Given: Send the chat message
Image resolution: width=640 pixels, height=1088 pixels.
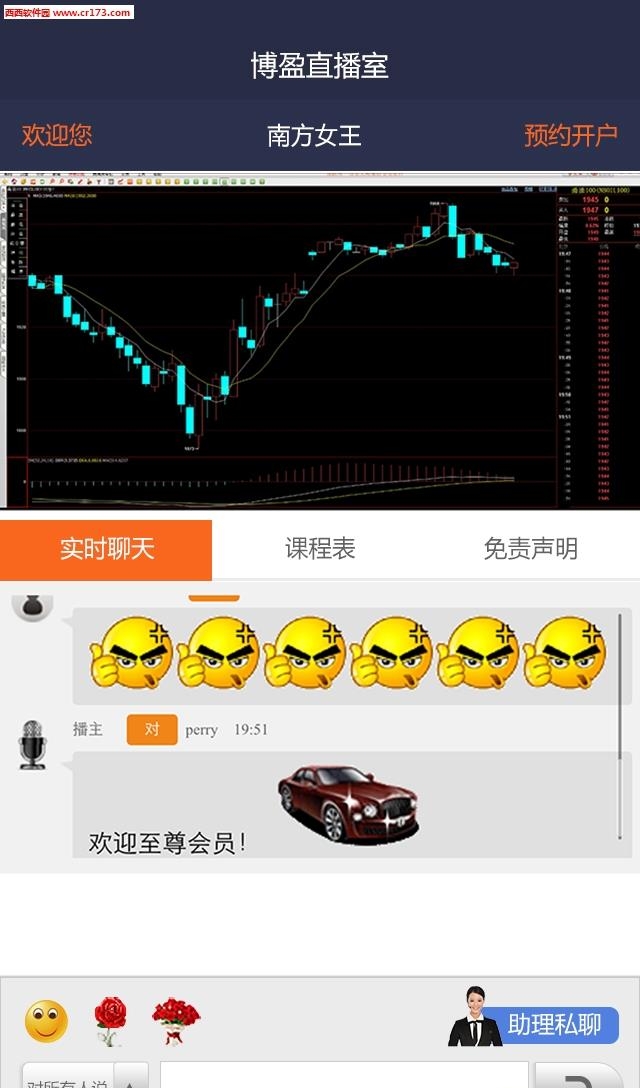Looking at the screenshot, I should coord(580,1077).
